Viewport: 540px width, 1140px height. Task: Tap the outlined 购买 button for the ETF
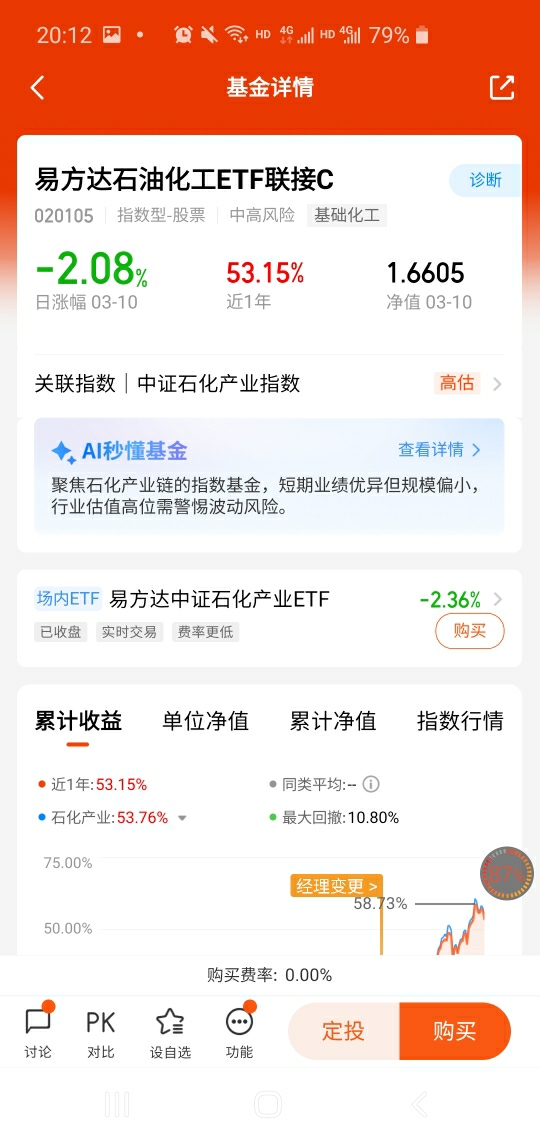(470, 630)
